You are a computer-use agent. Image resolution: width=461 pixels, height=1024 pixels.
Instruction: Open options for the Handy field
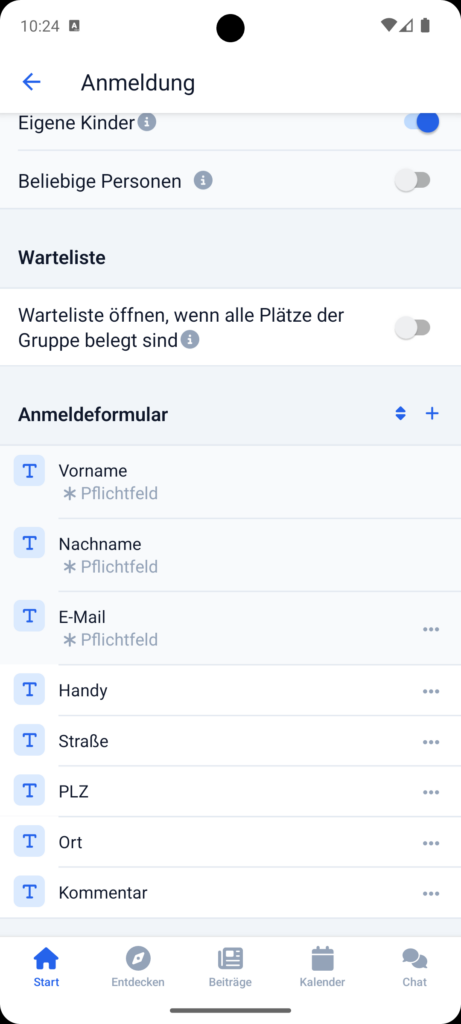431,691
